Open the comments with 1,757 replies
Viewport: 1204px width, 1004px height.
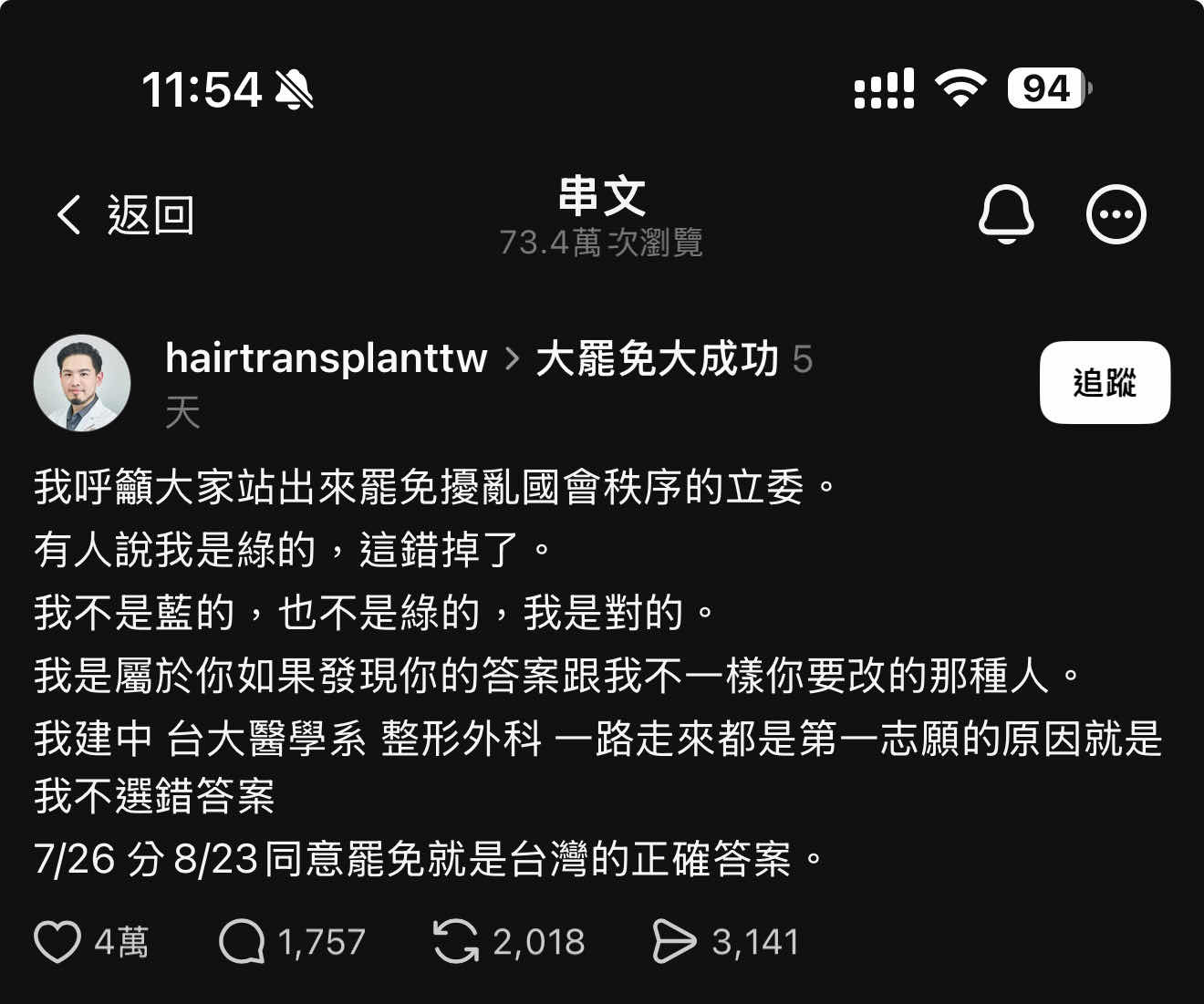coord(243,941)
